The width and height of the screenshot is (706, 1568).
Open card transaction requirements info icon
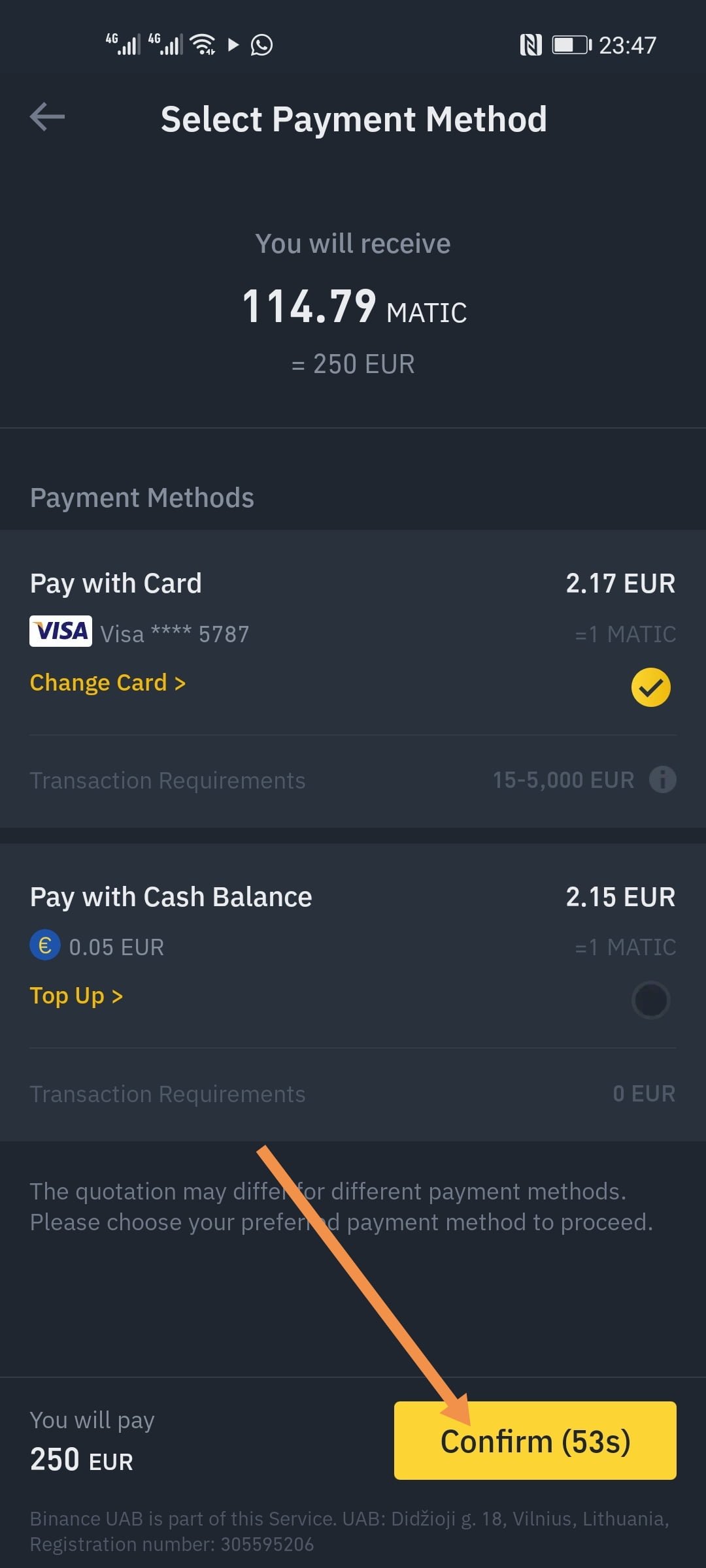pyautogui.click(x=662, y=779)
